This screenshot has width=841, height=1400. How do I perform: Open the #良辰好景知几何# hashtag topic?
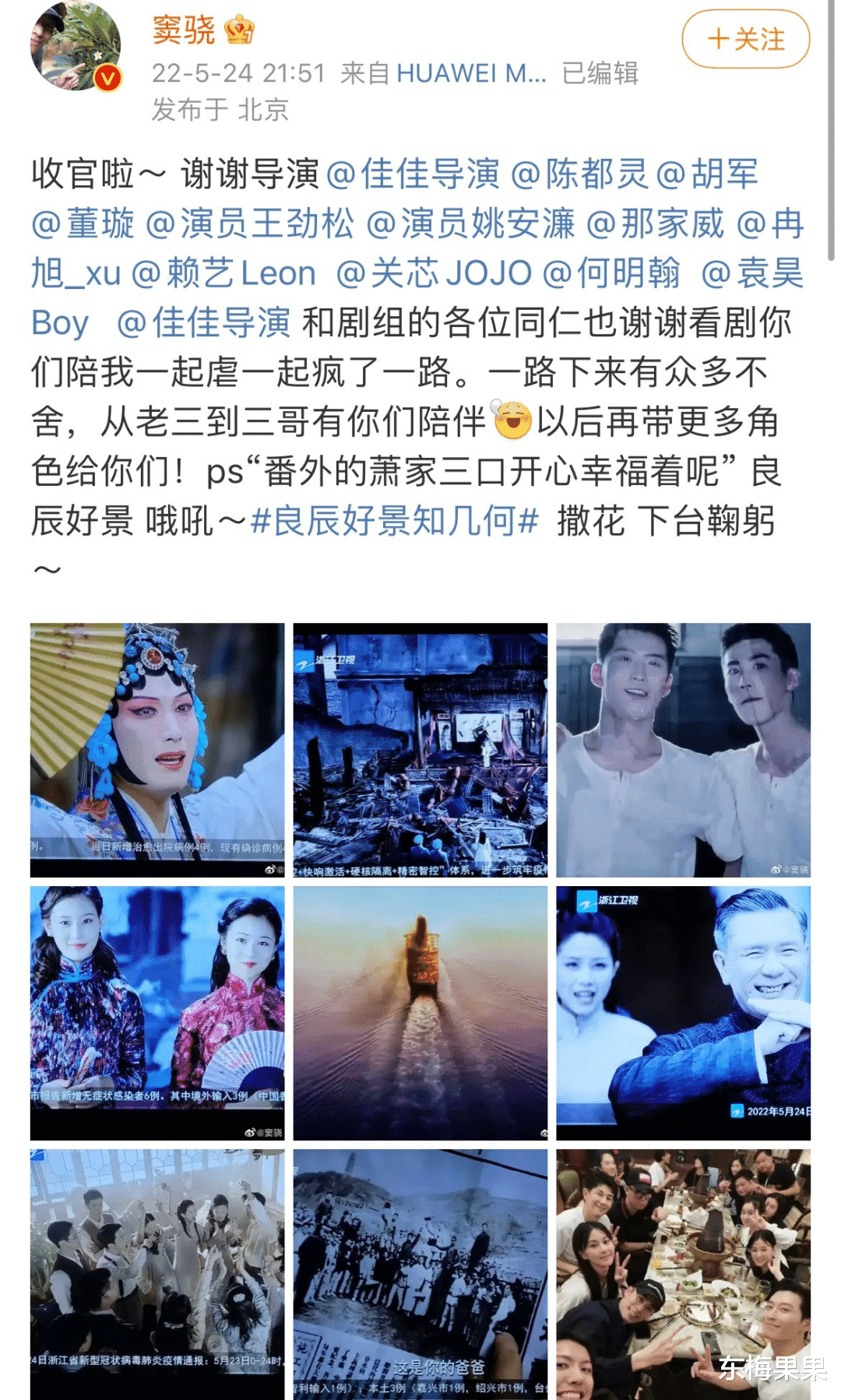coord(395,521)
